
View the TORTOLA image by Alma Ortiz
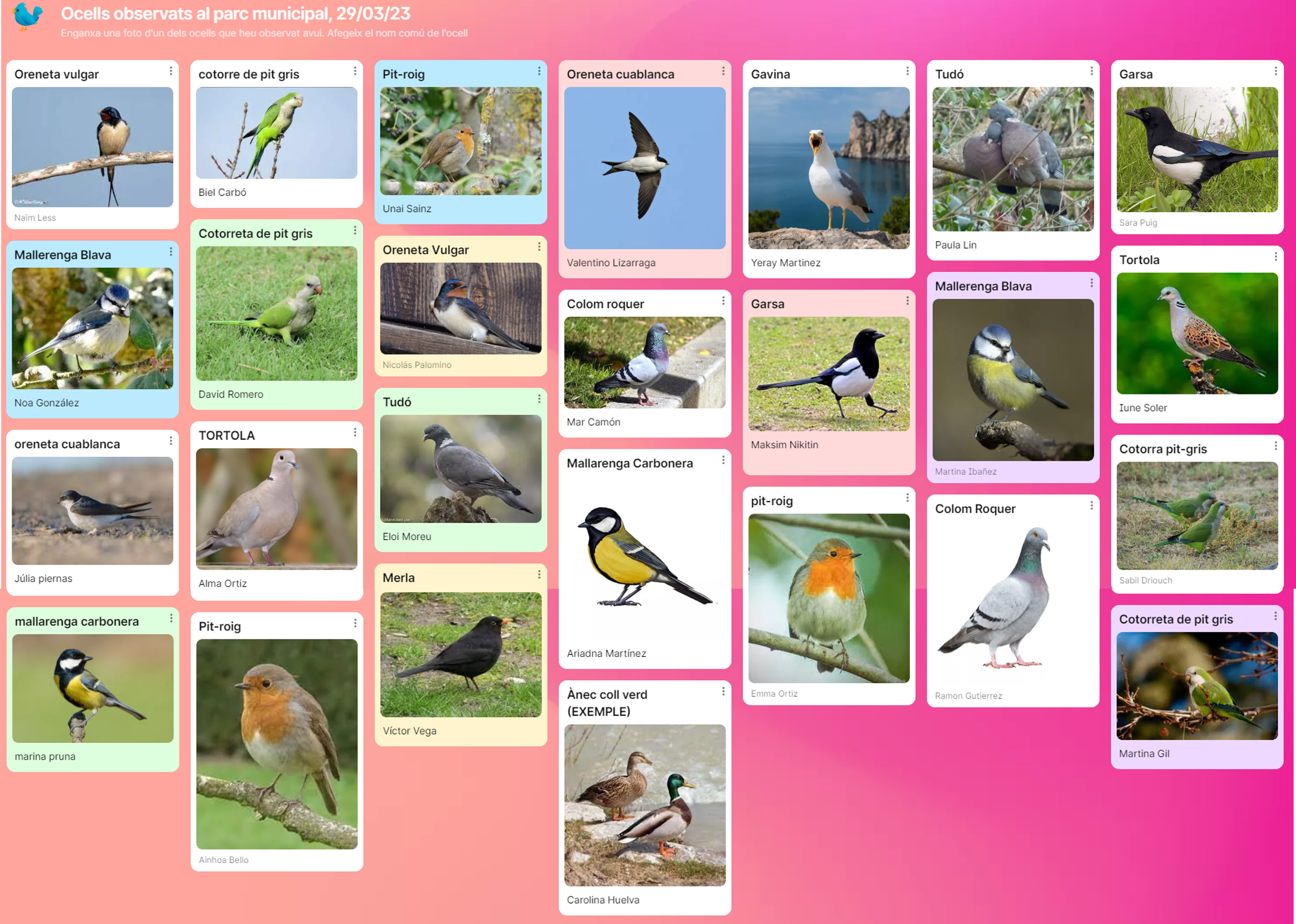click(x=276, y=509)
